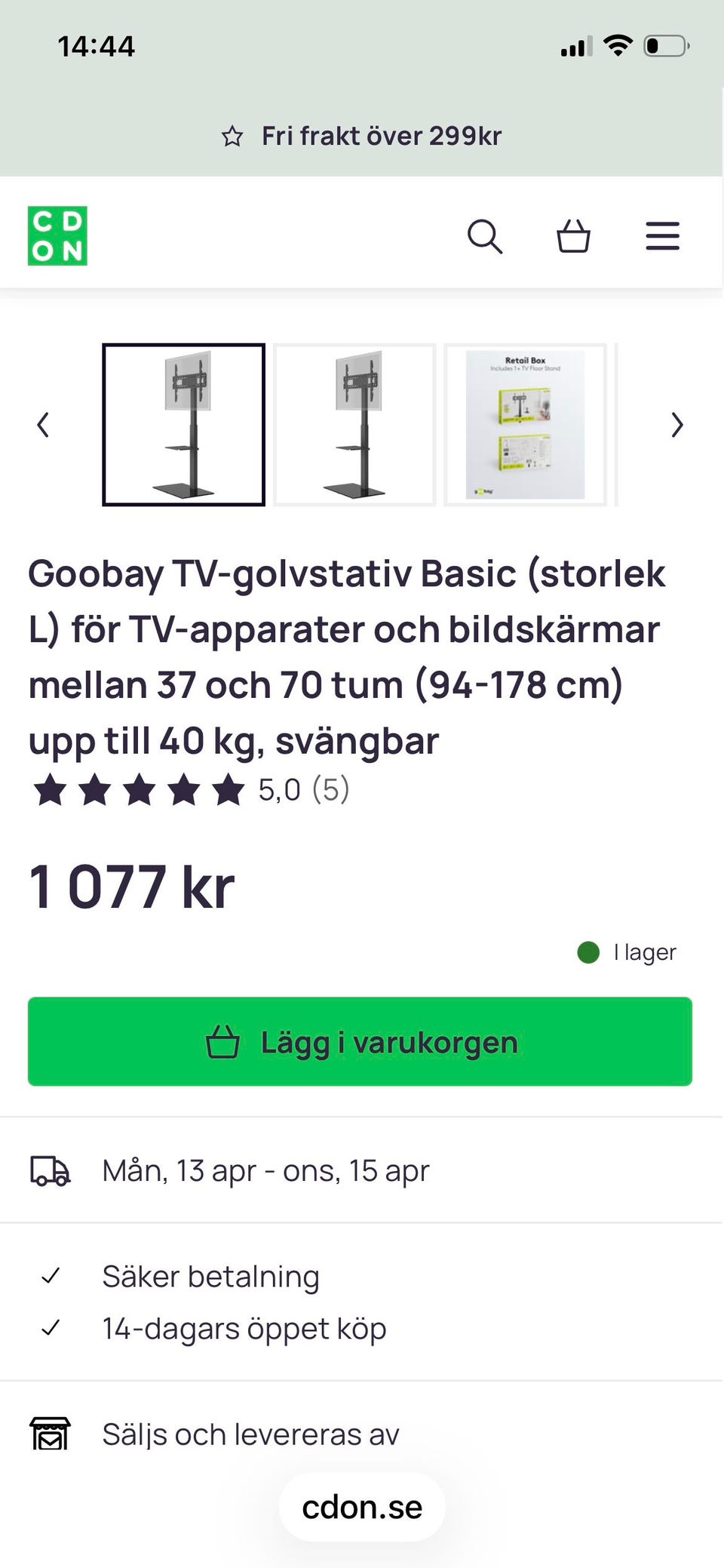The width and height of the screenshot is (724, 1568).
Task: Click the delivery truck icon
Action: tap(50, 1170)
